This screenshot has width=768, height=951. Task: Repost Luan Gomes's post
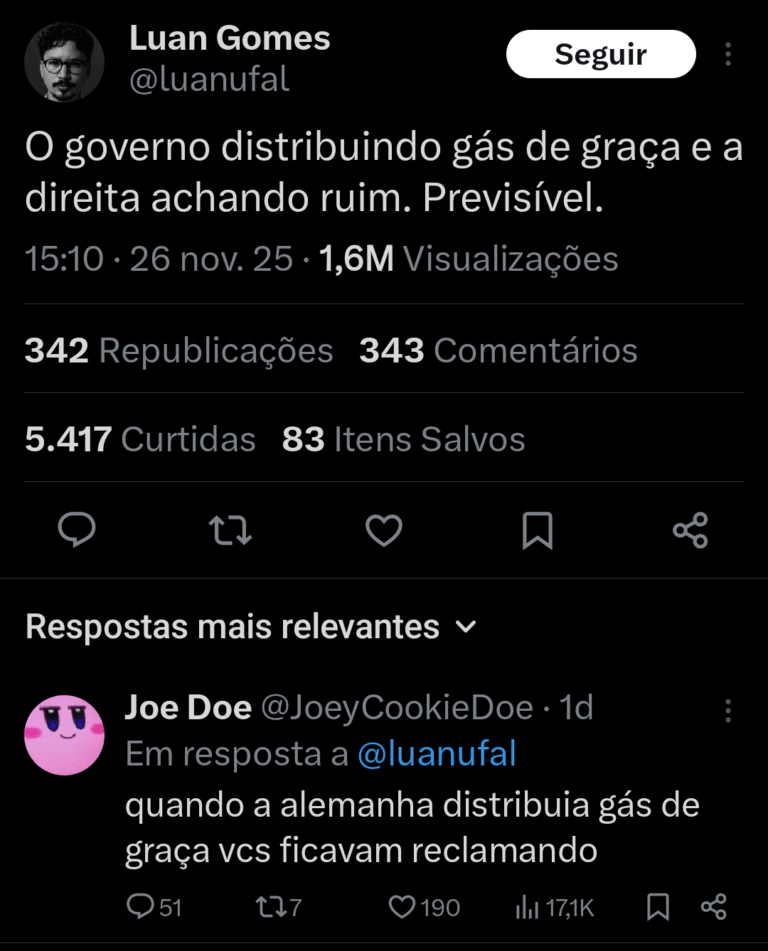pyautogui.click(x=231, y=530)
